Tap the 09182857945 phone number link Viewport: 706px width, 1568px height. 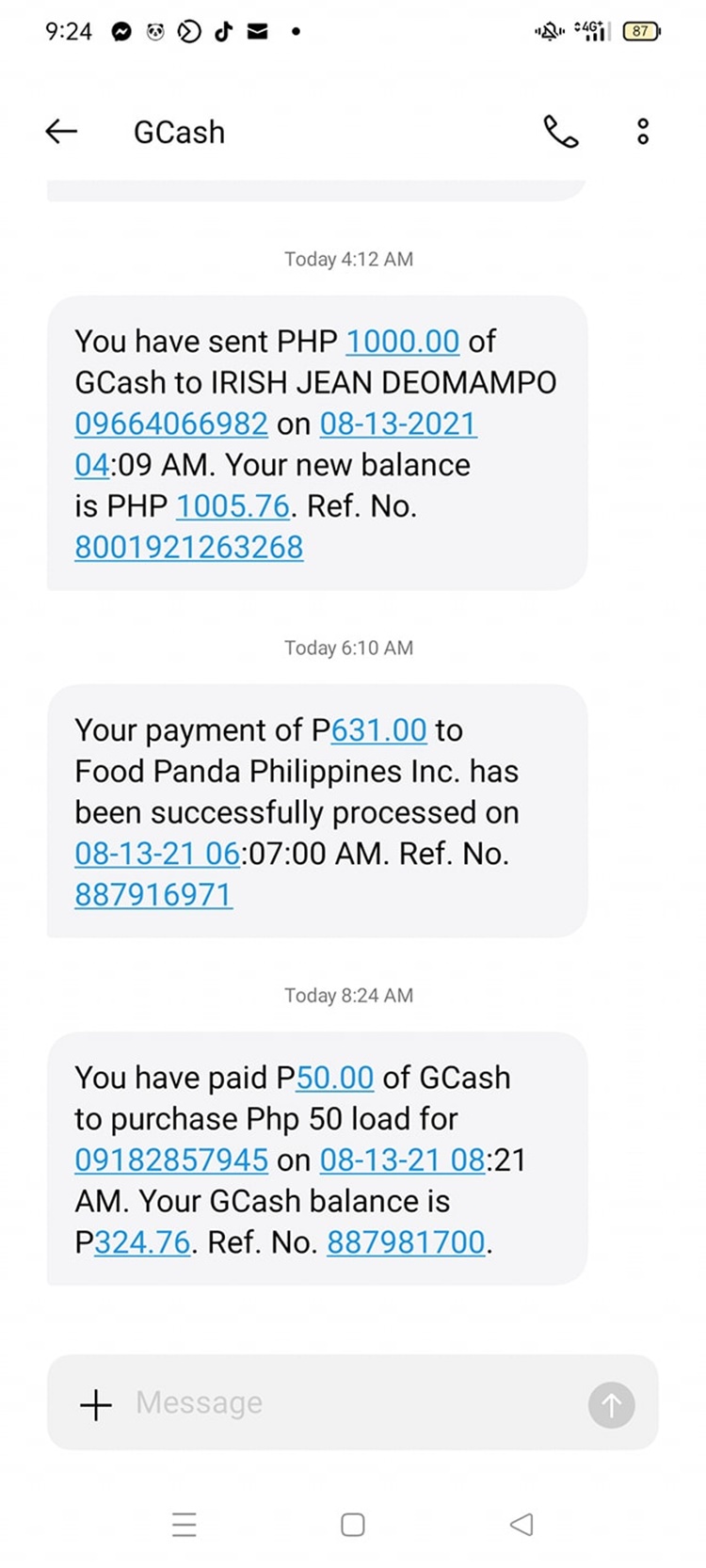[171, 1160]
